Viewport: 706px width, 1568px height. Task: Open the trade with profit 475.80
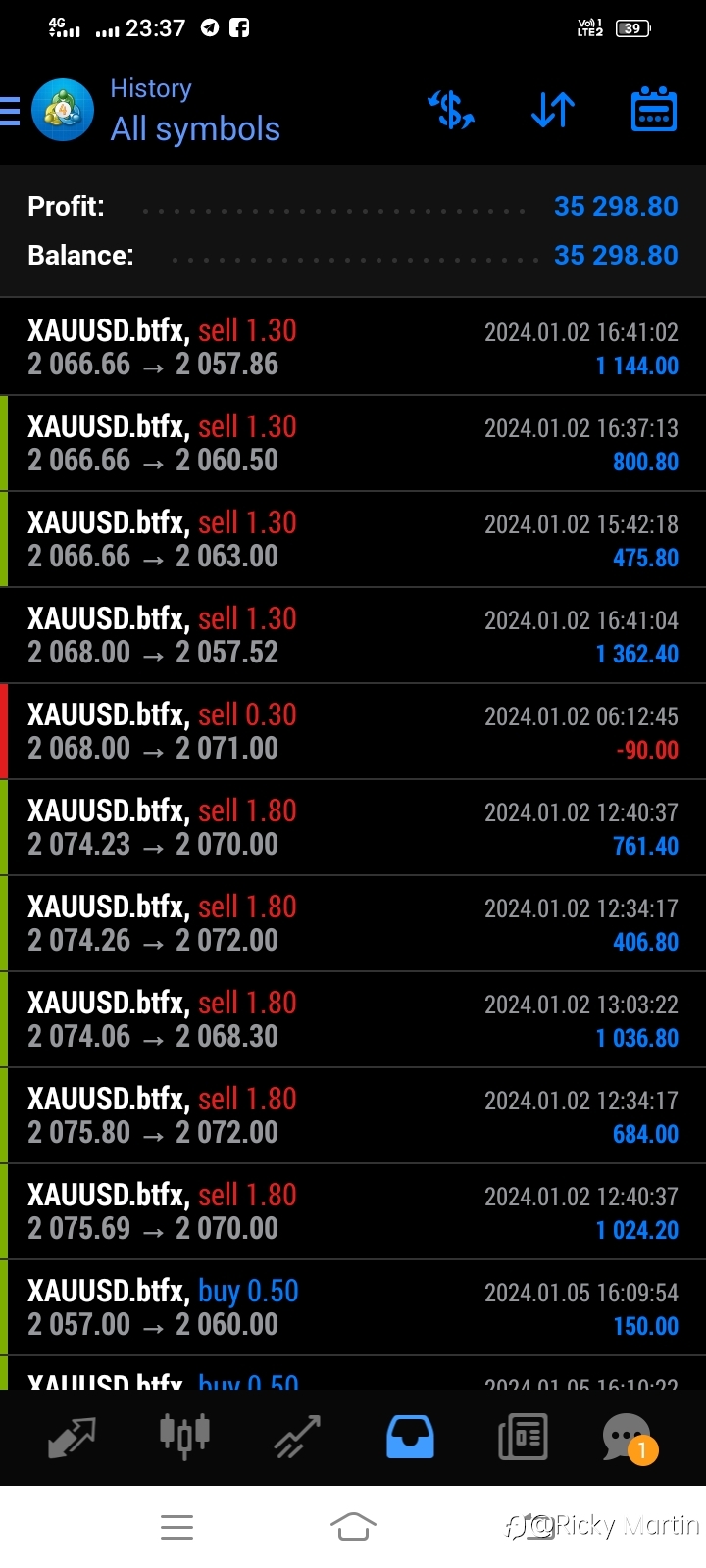pyautogui.click(x=353, y=539)
